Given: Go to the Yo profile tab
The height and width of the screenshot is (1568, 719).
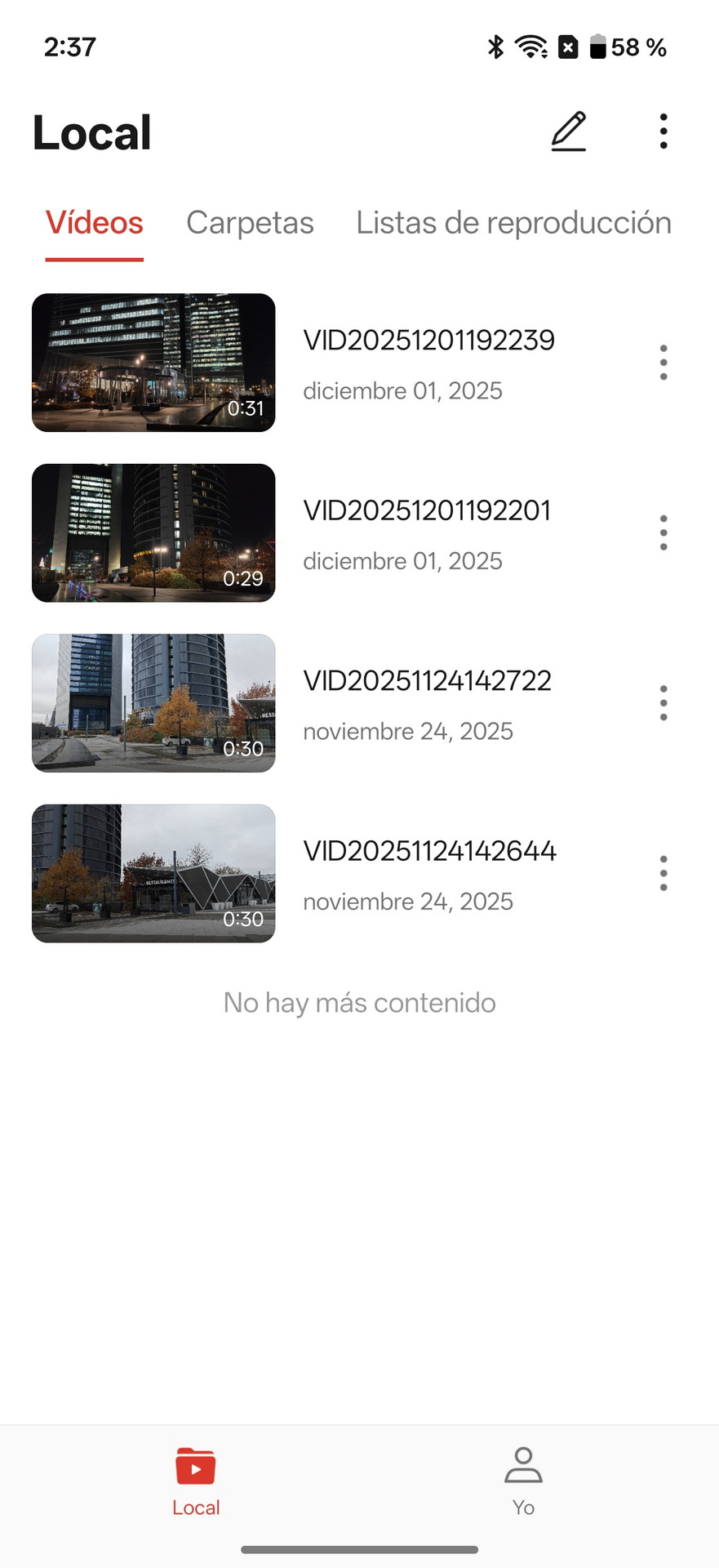Looking at the screenshot, I should (523, 1481).
